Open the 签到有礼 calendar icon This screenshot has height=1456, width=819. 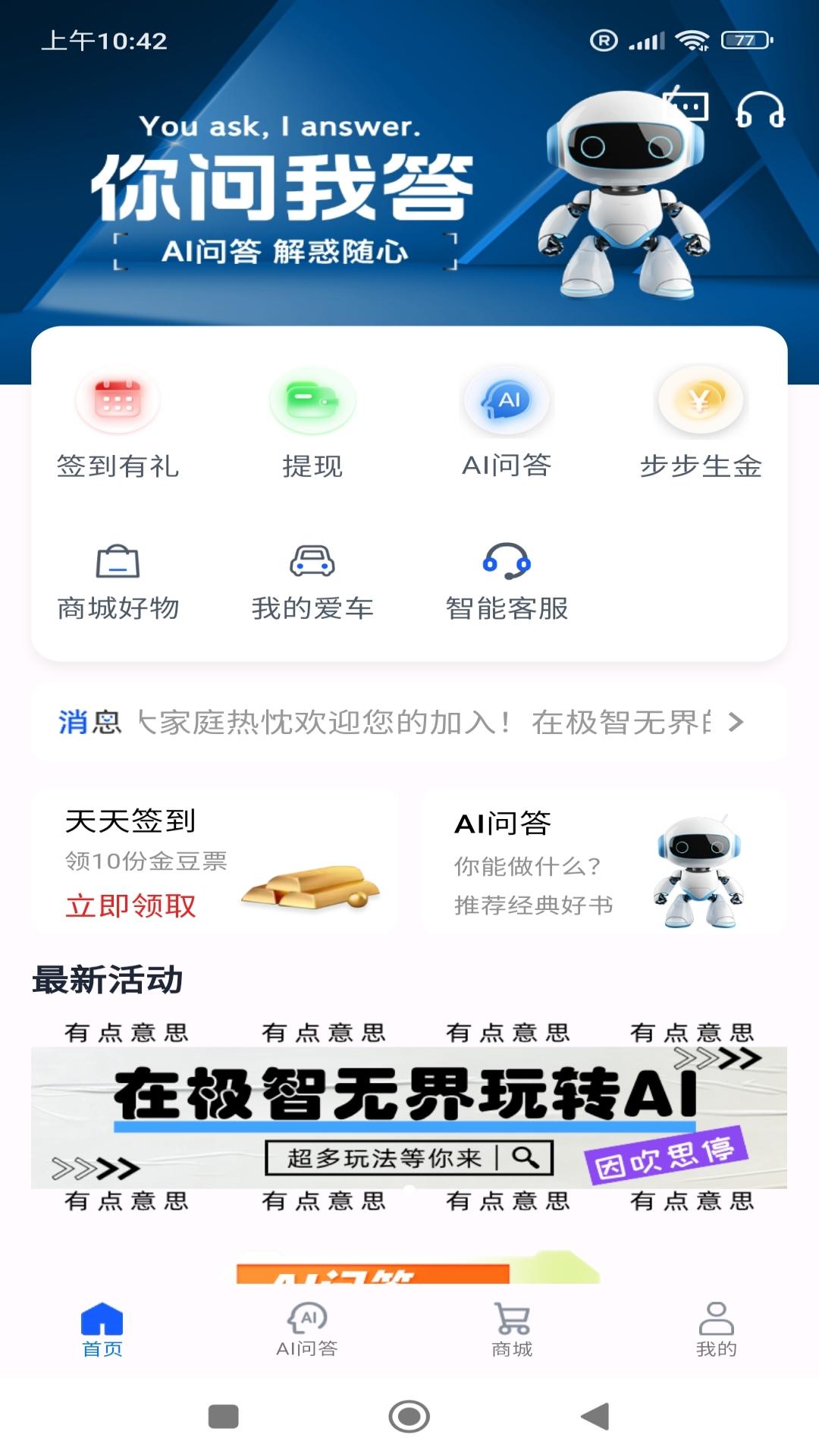118,403
